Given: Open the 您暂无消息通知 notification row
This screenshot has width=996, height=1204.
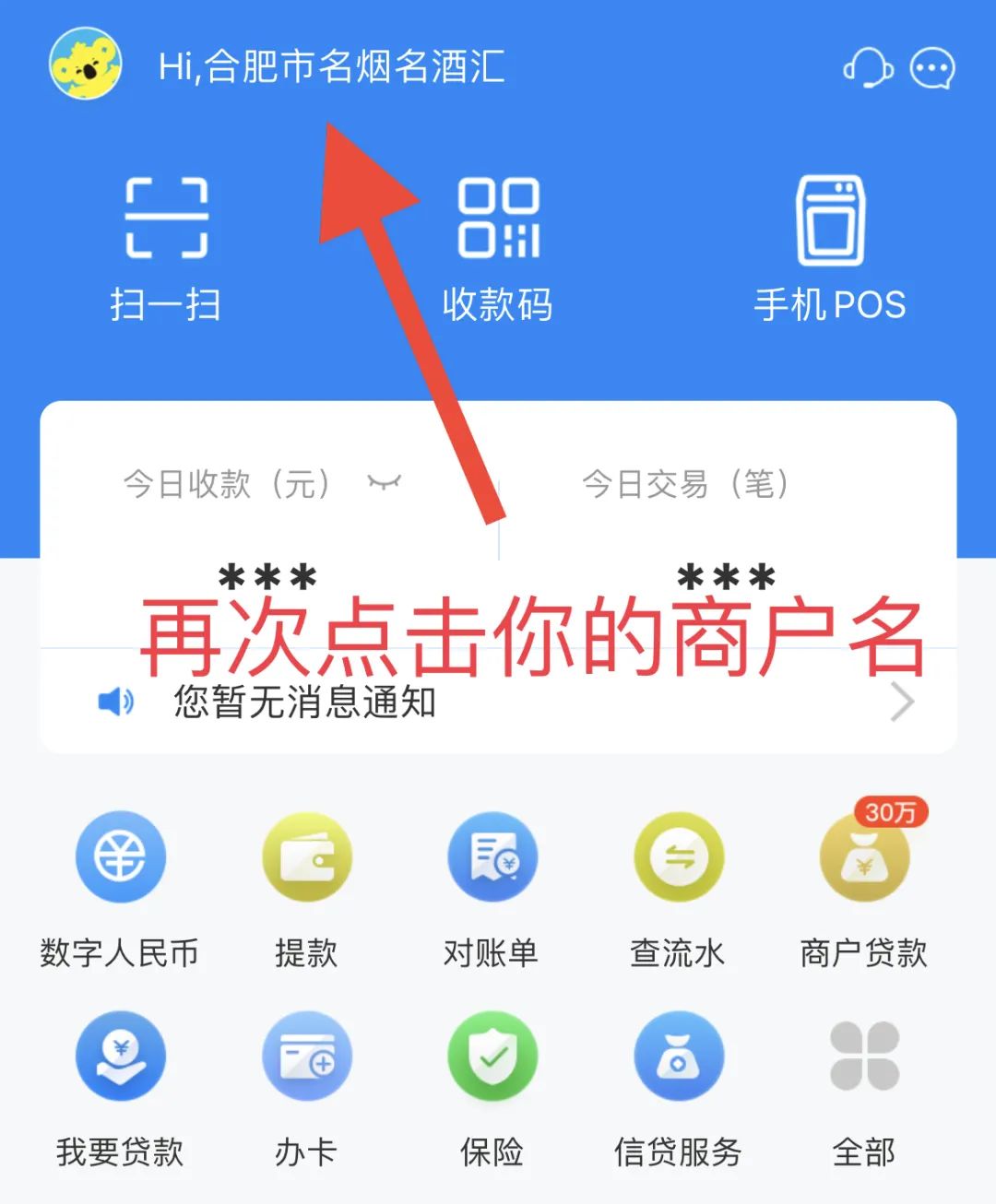Looking at the screenshot, I should point(498,702).
